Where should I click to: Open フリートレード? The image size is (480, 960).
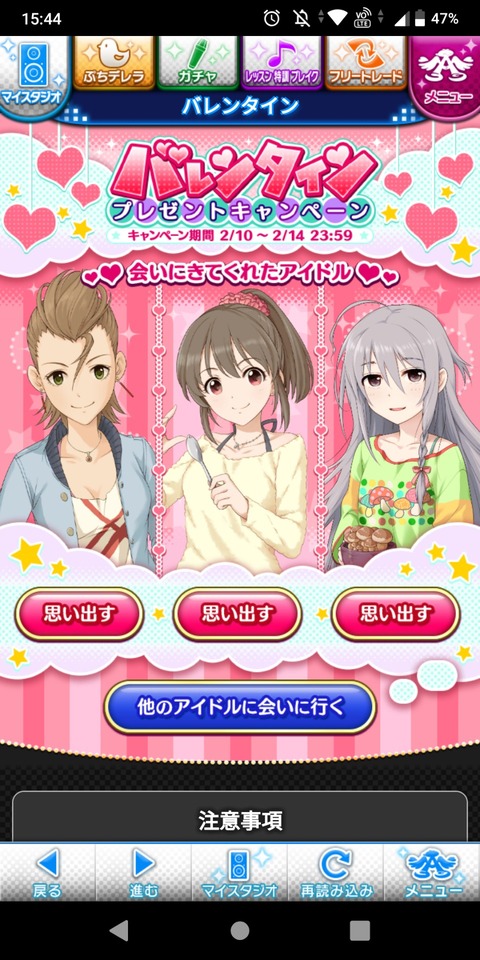[x=366, y=62]
